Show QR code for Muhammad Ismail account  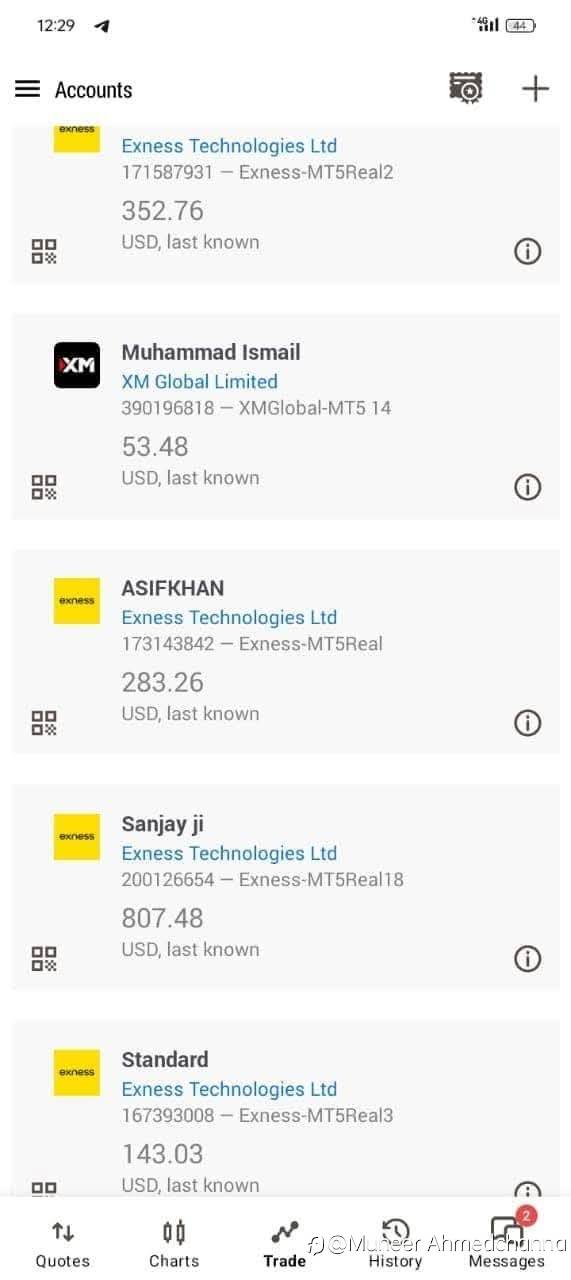[44, 487]
